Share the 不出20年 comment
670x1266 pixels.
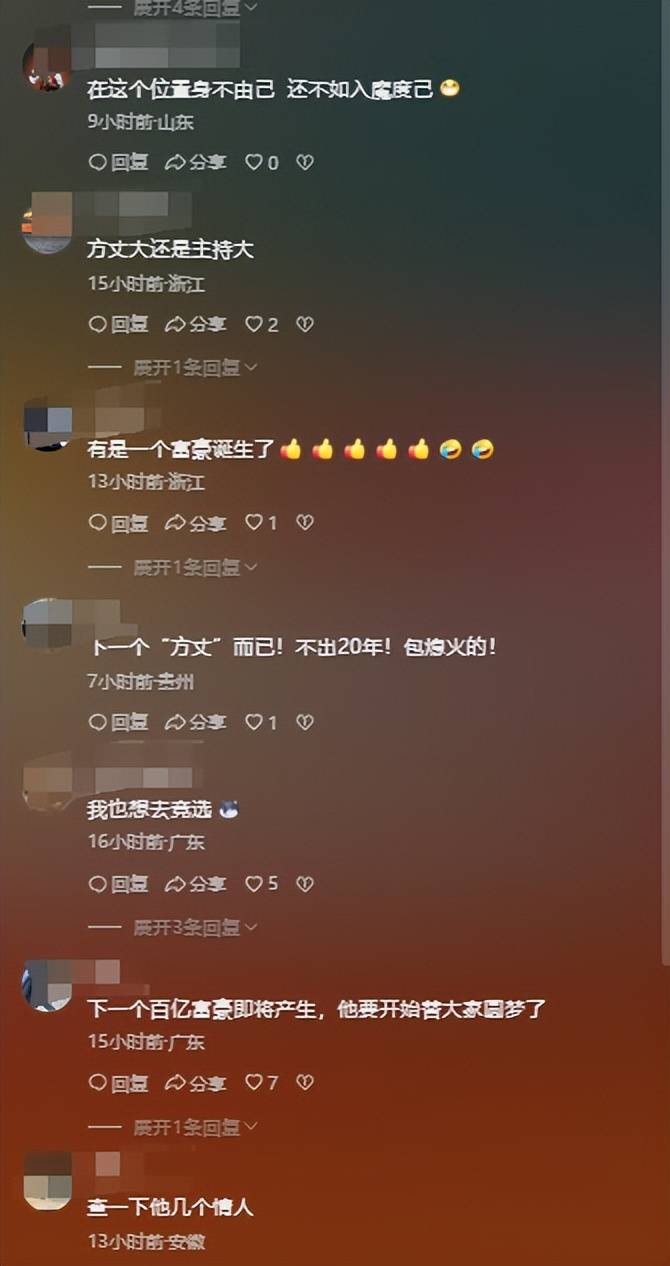click(x=195, y=722)
